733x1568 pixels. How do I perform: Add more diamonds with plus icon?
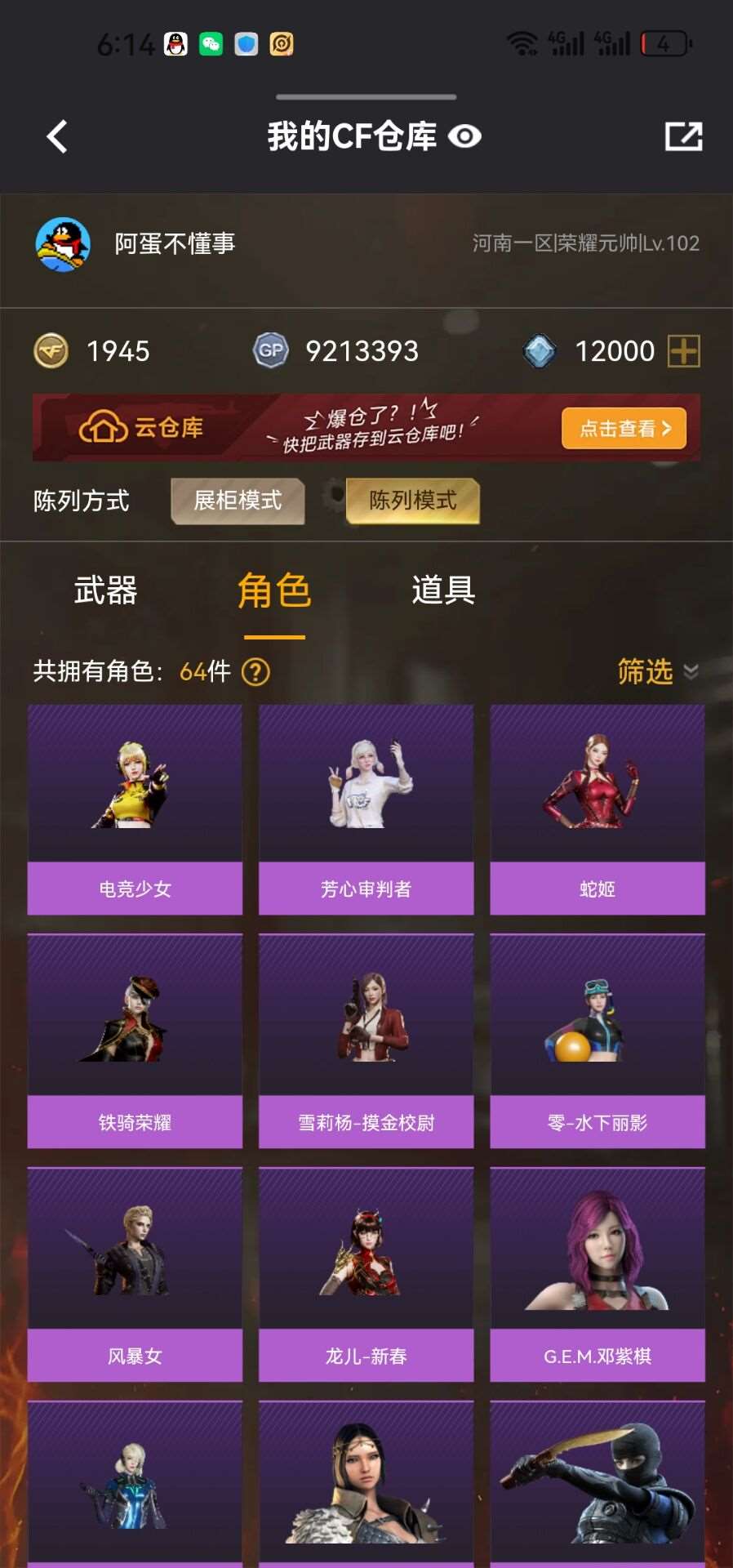click(x=684, y=351)
